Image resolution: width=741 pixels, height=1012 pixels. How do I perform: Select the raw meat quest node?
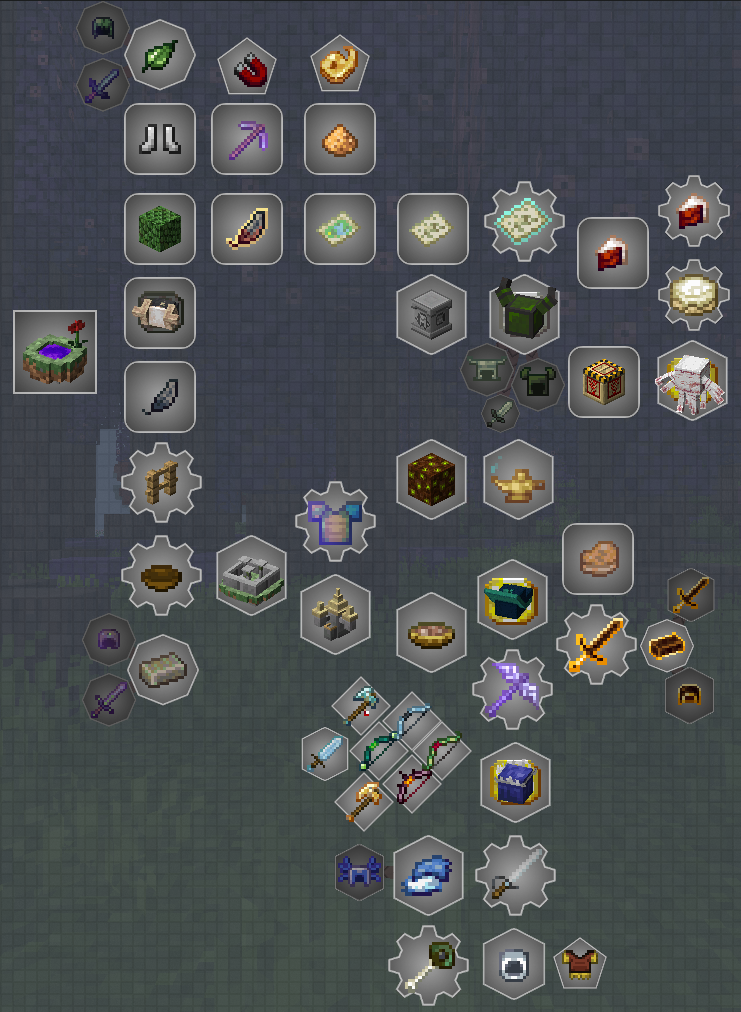[x=597, y=558]
